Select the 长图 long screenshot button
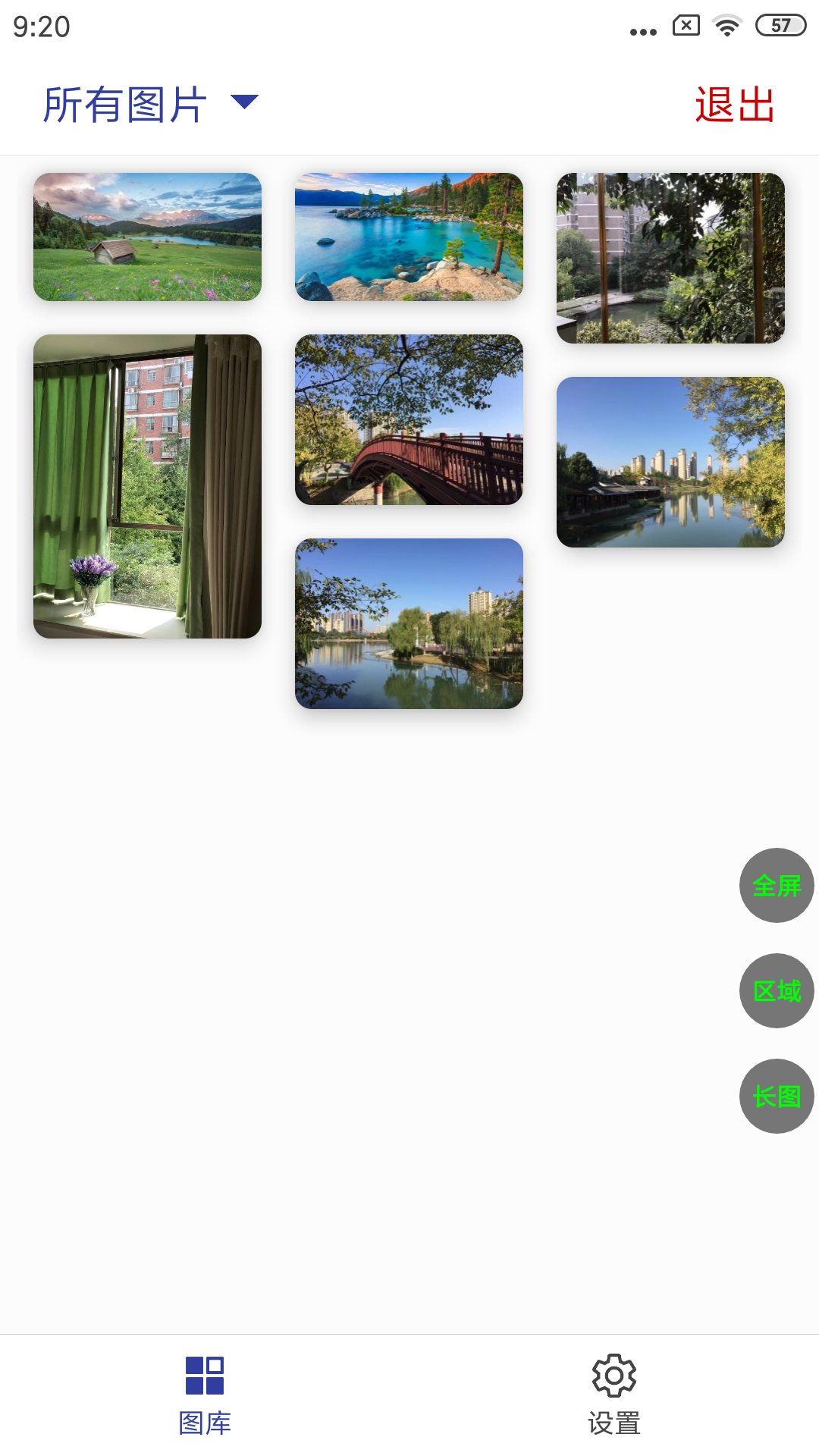This screenshot has height=1456, width=819. 777,1096
